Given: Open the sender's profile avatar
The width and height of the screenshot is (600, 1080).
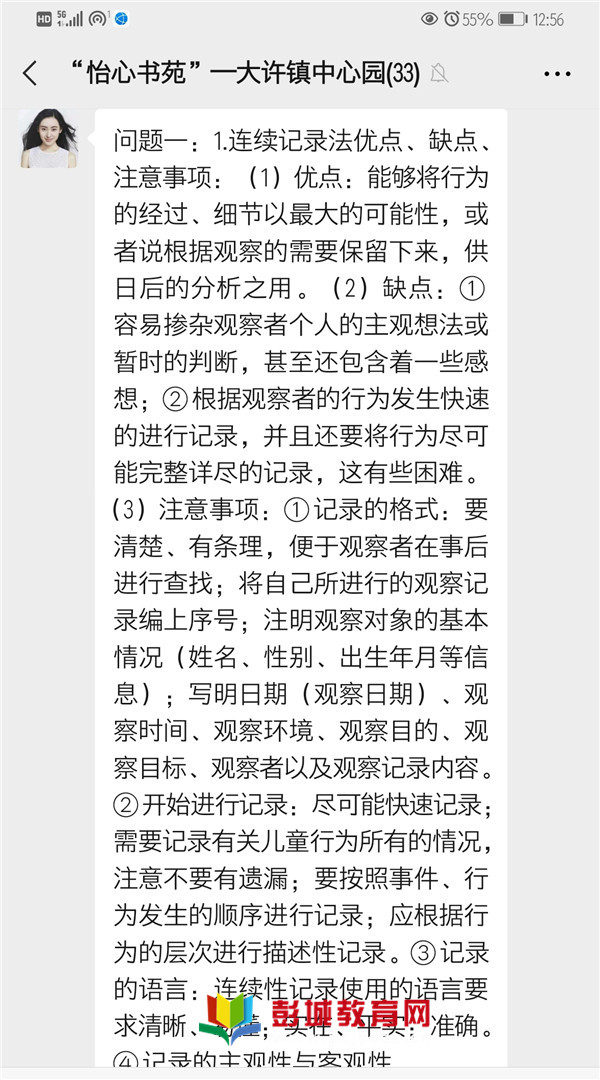Looking at the screenshot, I should [x=48, y=138].
